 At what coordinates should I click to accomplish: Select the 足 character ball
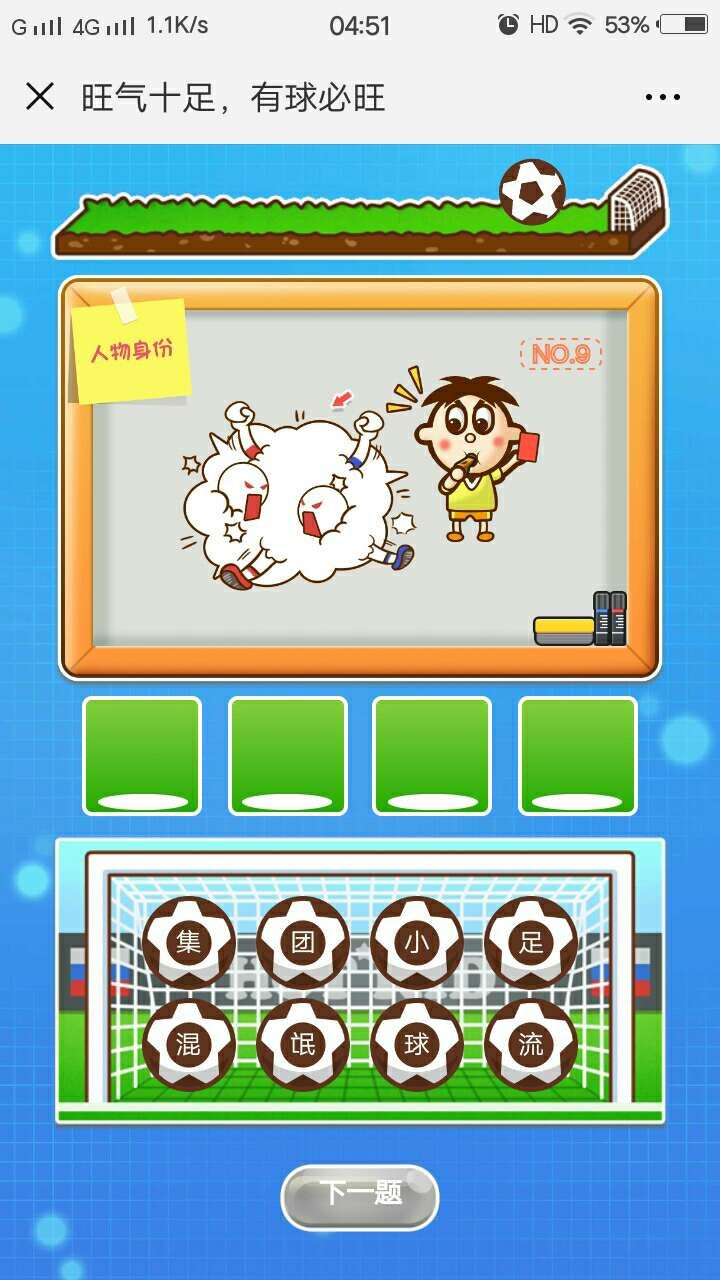coord(531,942)
